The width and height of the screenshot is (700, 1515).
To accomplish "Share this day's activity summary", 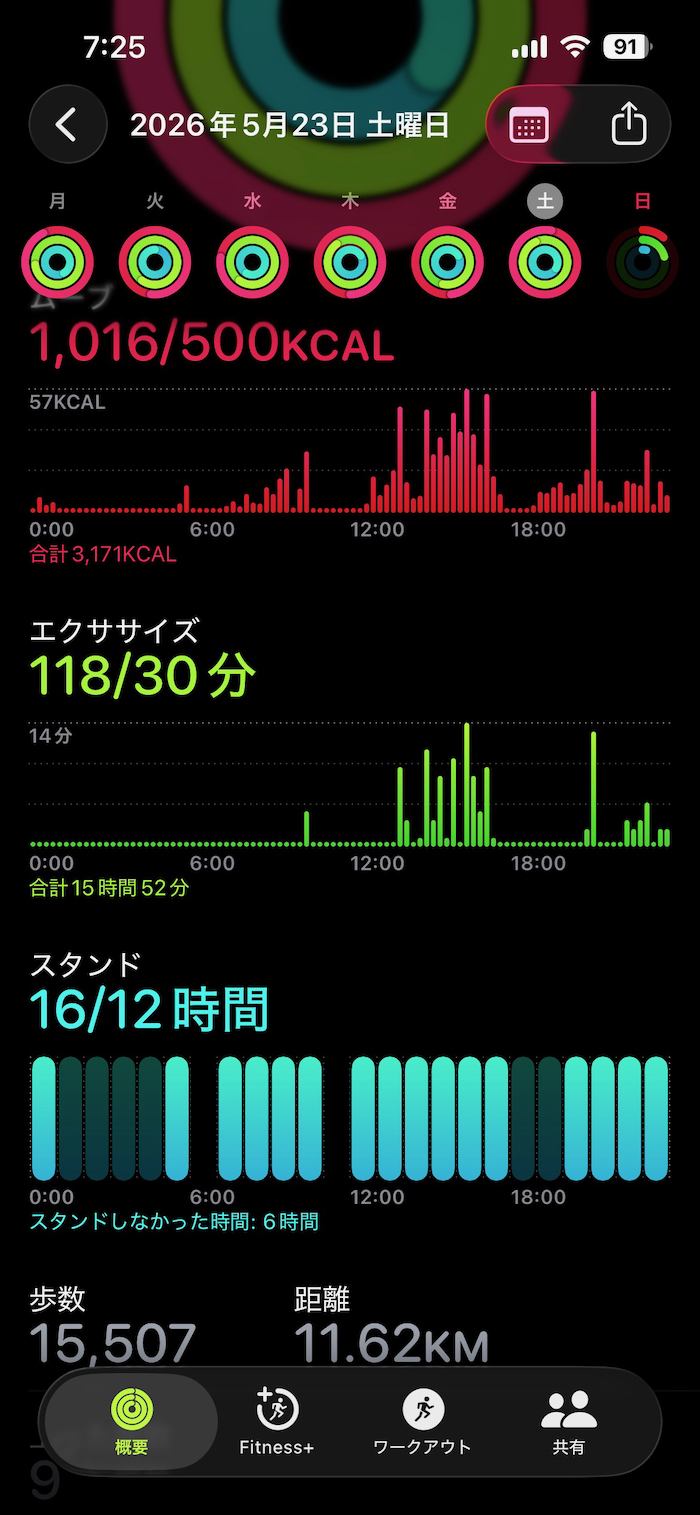I will (629, 125).
